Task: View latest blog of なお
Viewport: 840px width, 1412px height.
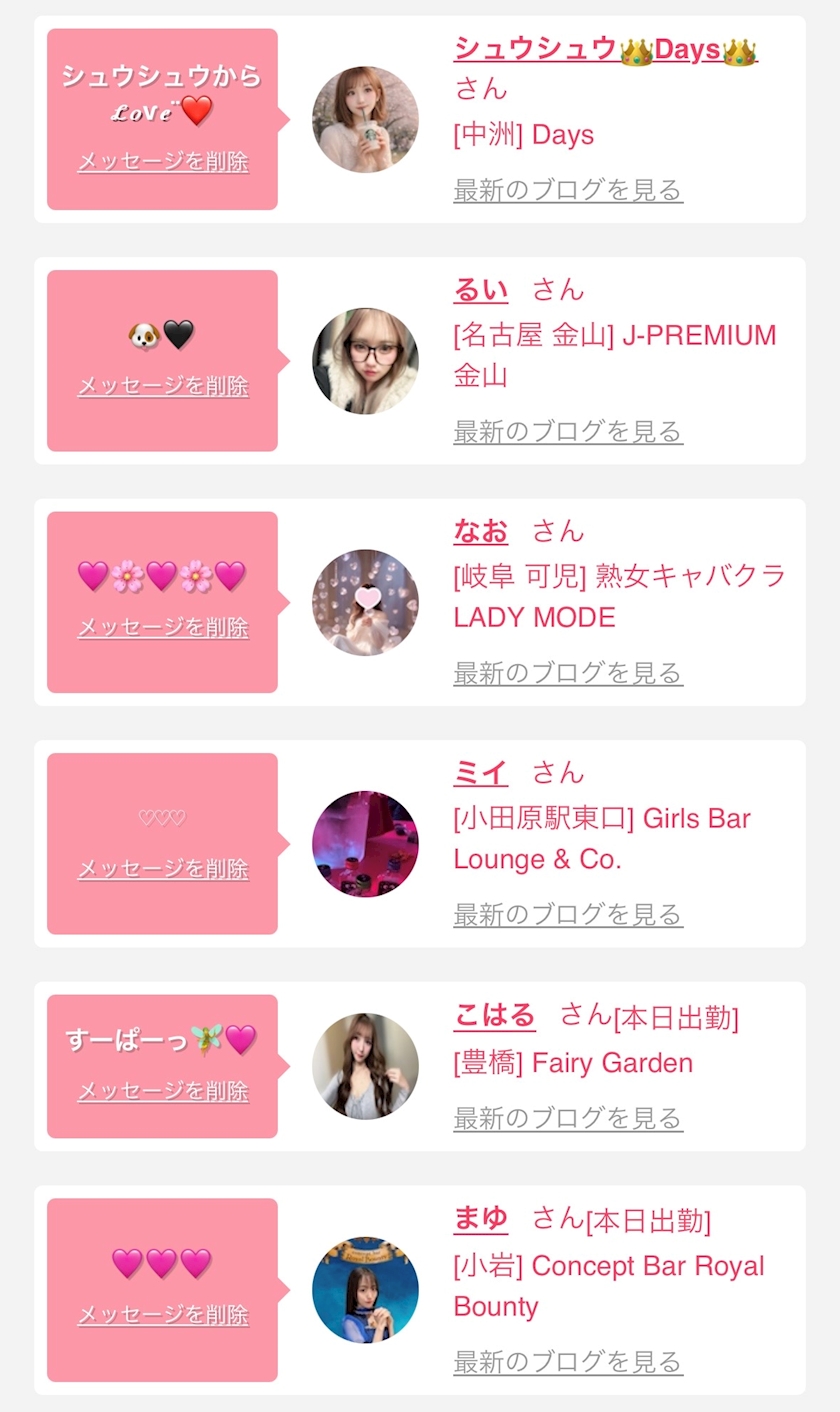Action: point(568,673)
